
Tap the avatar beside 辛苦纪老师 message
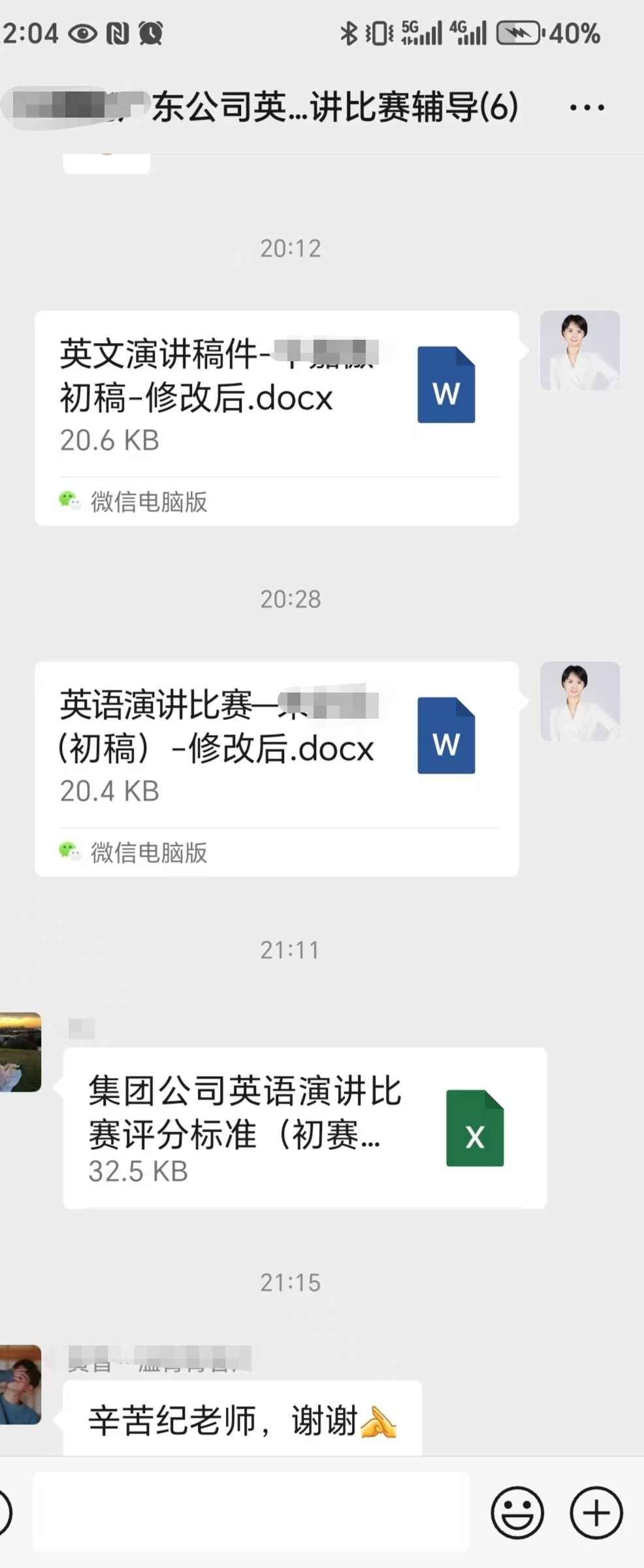20,1384
